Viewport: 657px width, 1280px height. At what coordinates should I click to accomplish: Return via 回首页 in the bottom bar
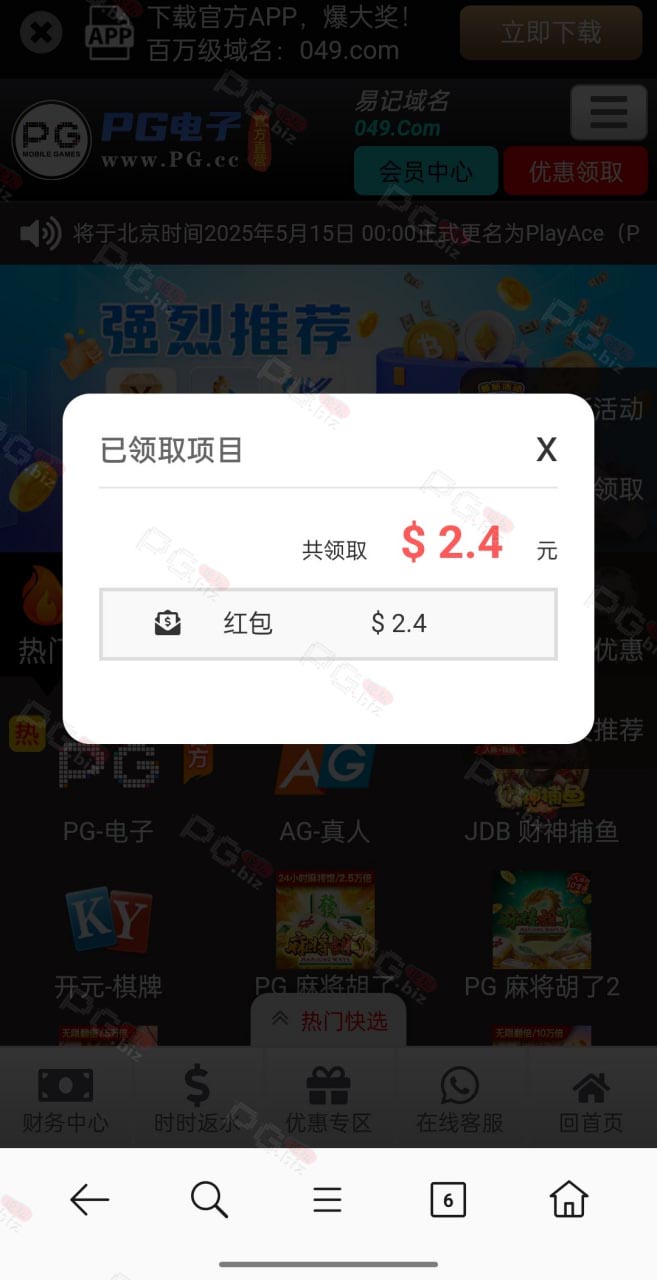coord(591,1100)
